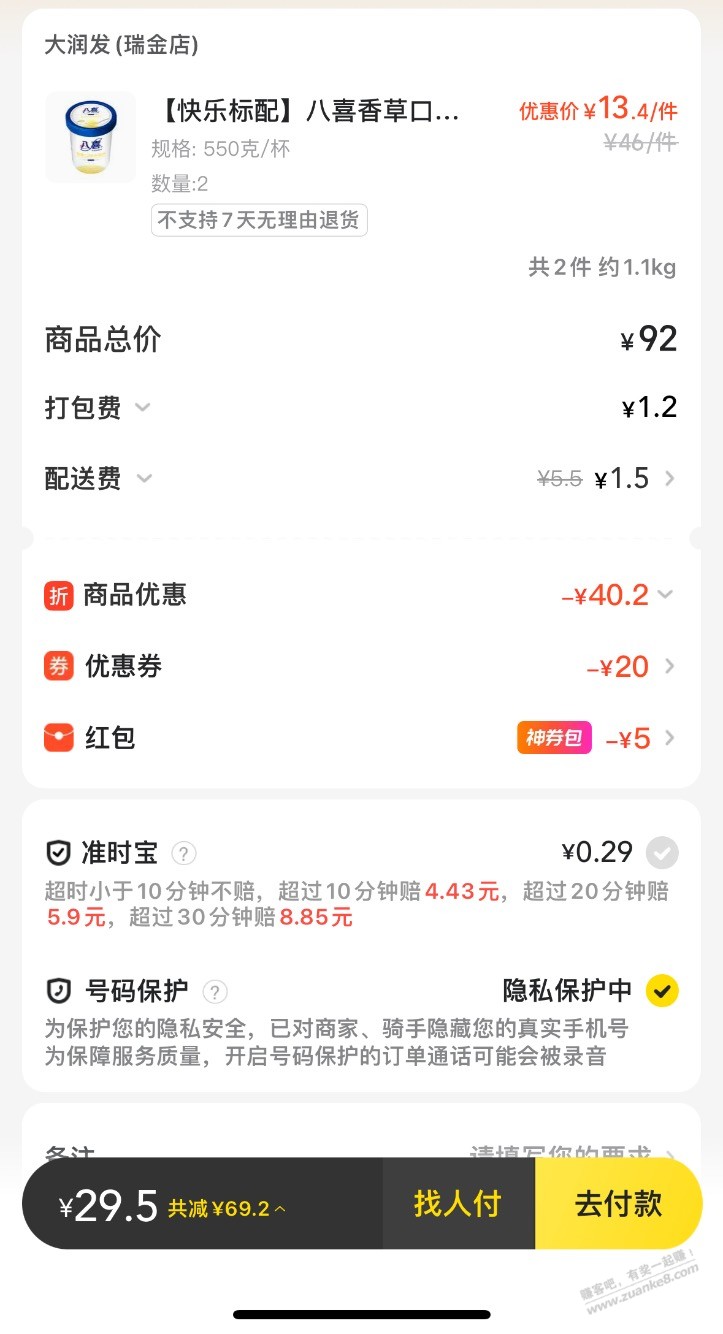Open the help icon beside 准时宝
The width and height of the screenshot is (723, 1334).
tap(183, 854)
